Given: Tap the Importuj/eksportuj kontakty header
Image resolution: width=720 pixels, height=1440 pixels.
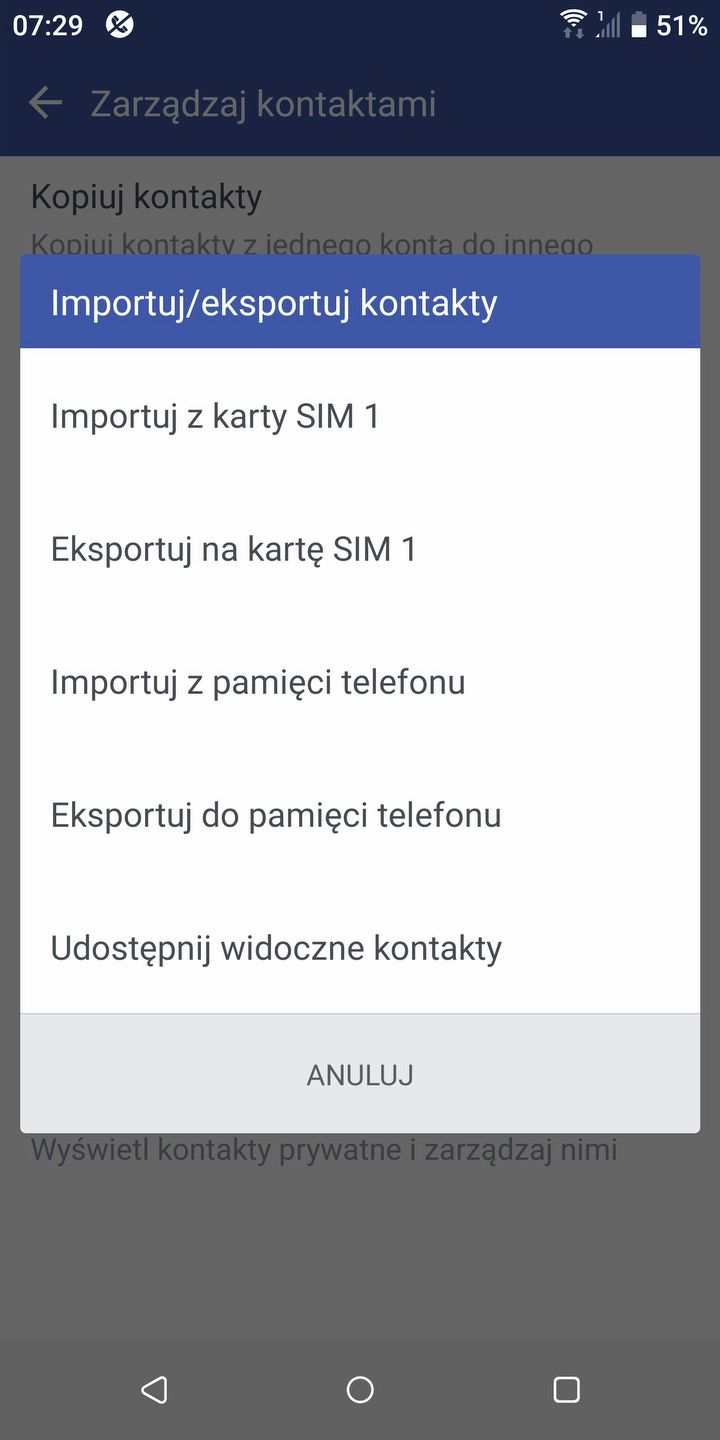Looking at the screenshot, I should pyautogui.click(x=272, y=302).
